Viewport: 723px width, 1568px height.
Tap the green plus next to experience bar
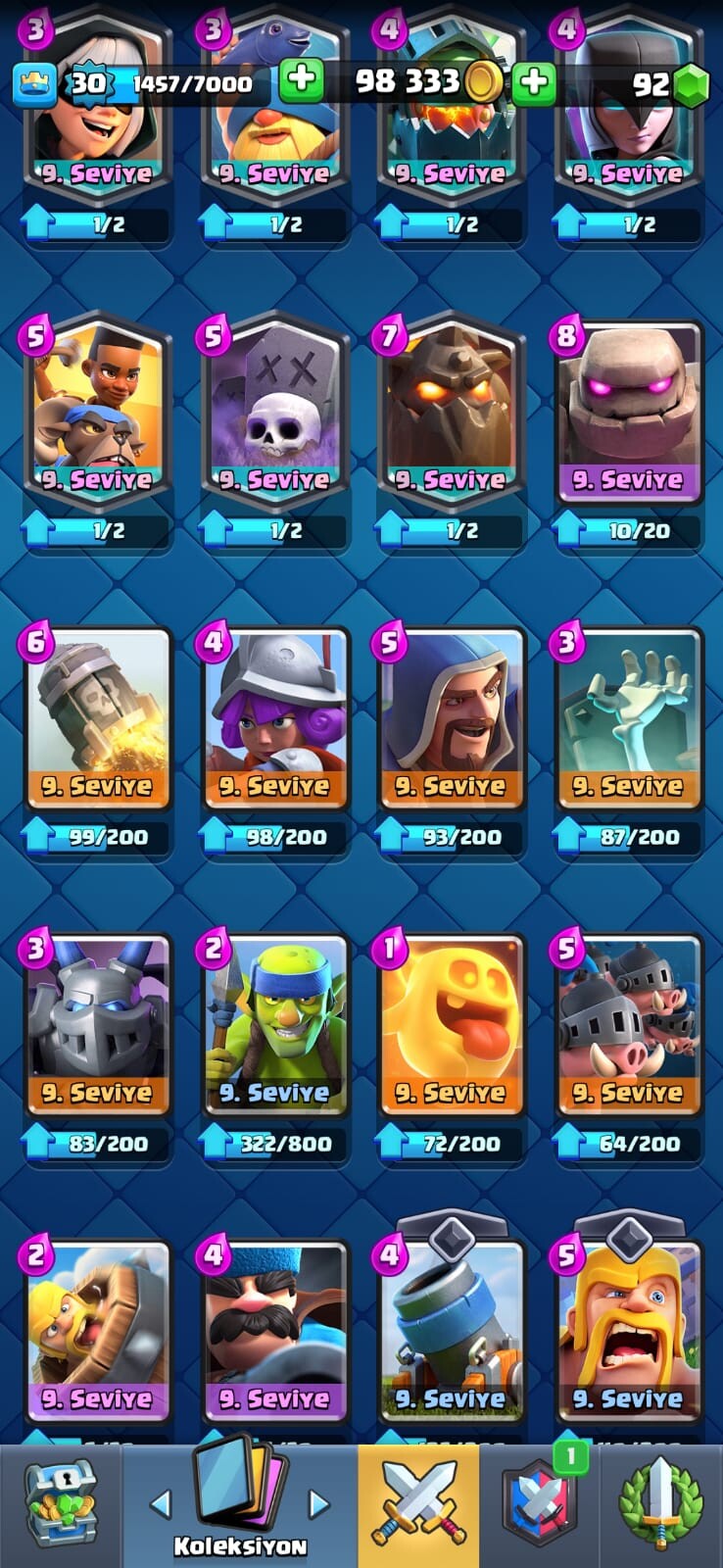tap(302, 81)
